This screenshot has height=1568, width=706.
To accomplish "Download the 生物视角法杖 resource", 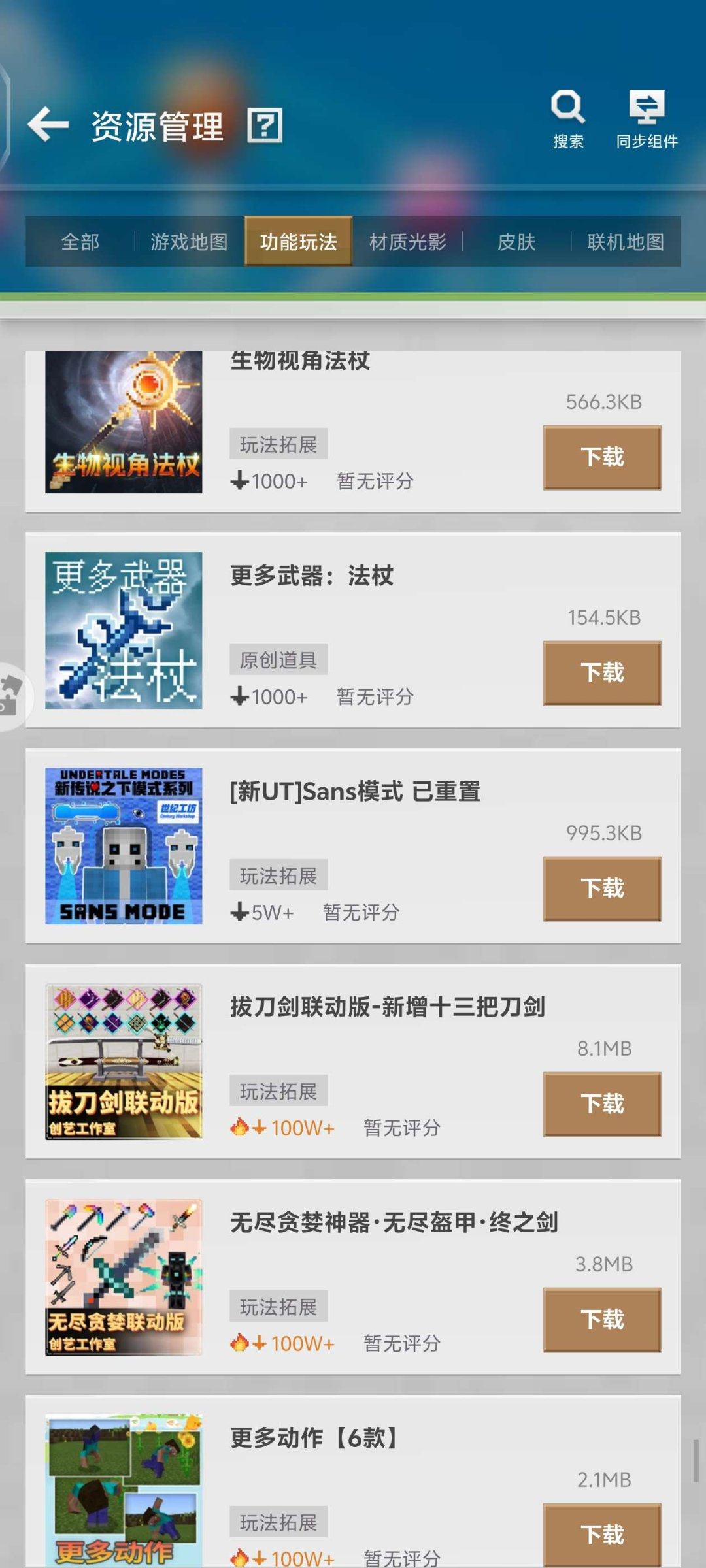I will 601,456.
